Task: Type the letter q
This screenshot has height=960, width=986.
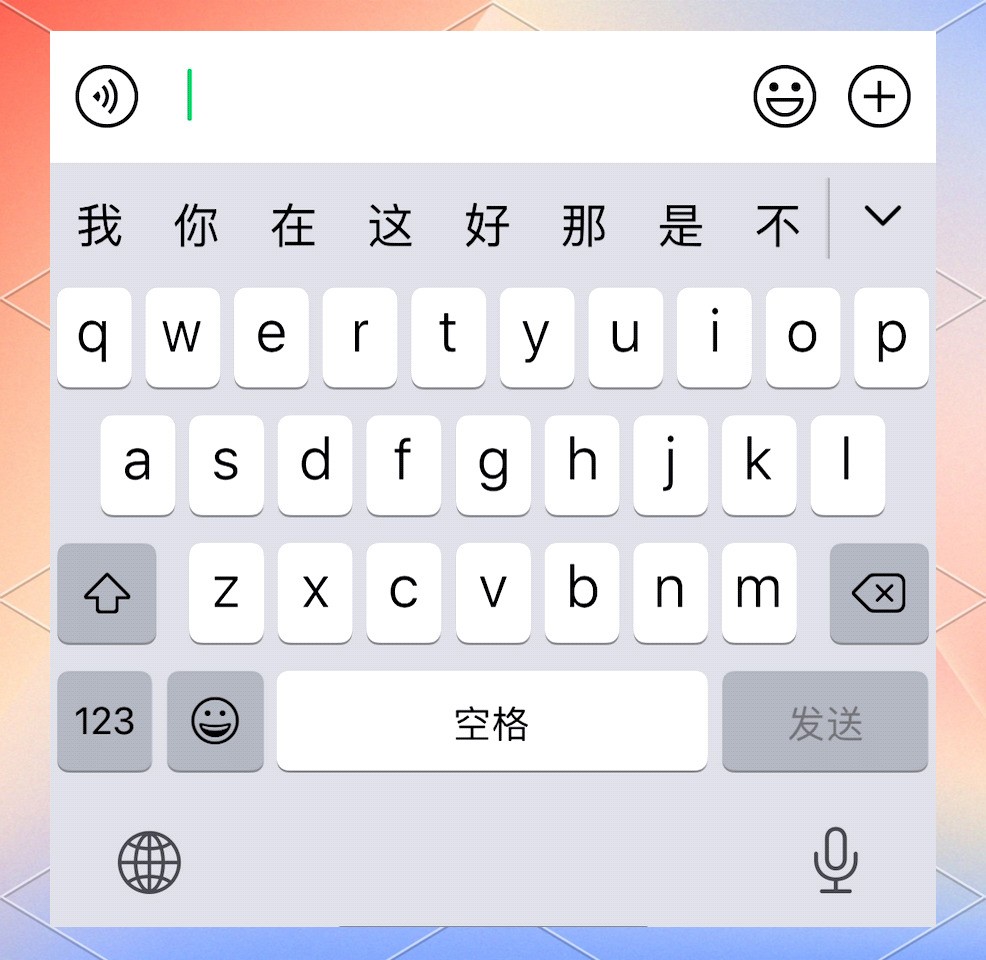Action: (94, 337)
